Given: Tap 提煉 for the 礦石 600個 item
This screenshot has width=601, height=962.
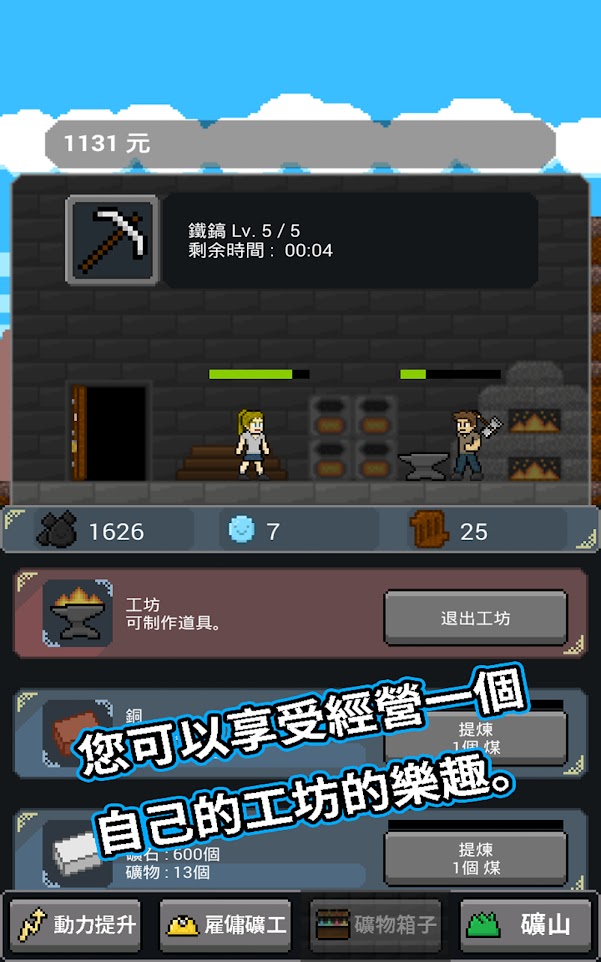Looking at the screenshot, I should (475, 858).
